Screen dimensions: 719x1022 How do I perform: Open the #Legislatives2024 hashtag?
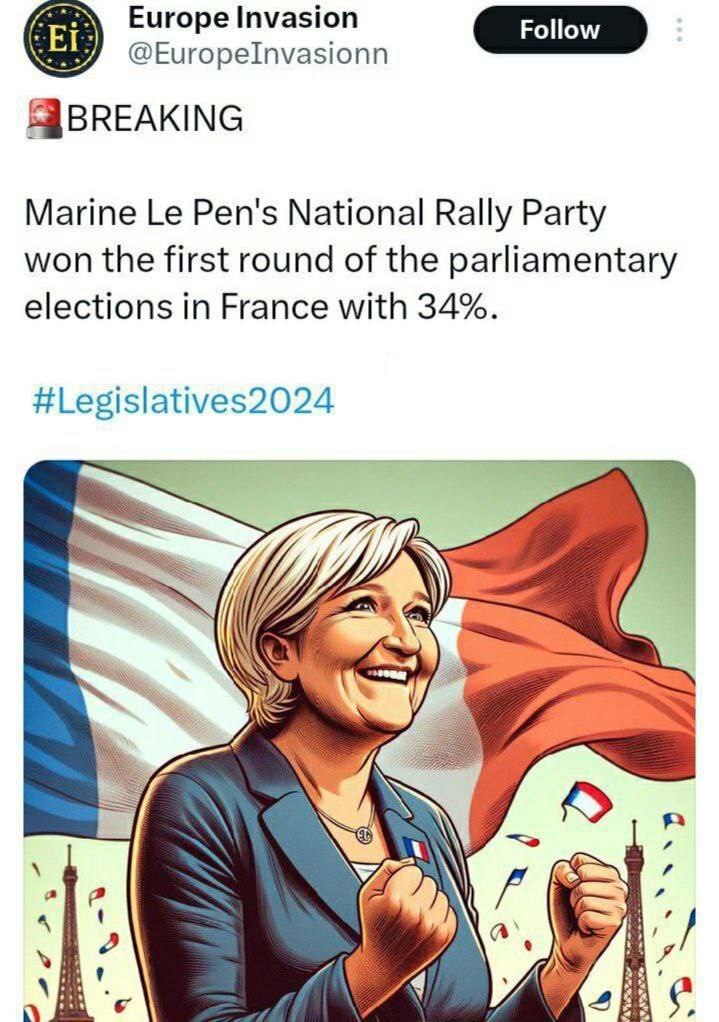pos(183,402)
